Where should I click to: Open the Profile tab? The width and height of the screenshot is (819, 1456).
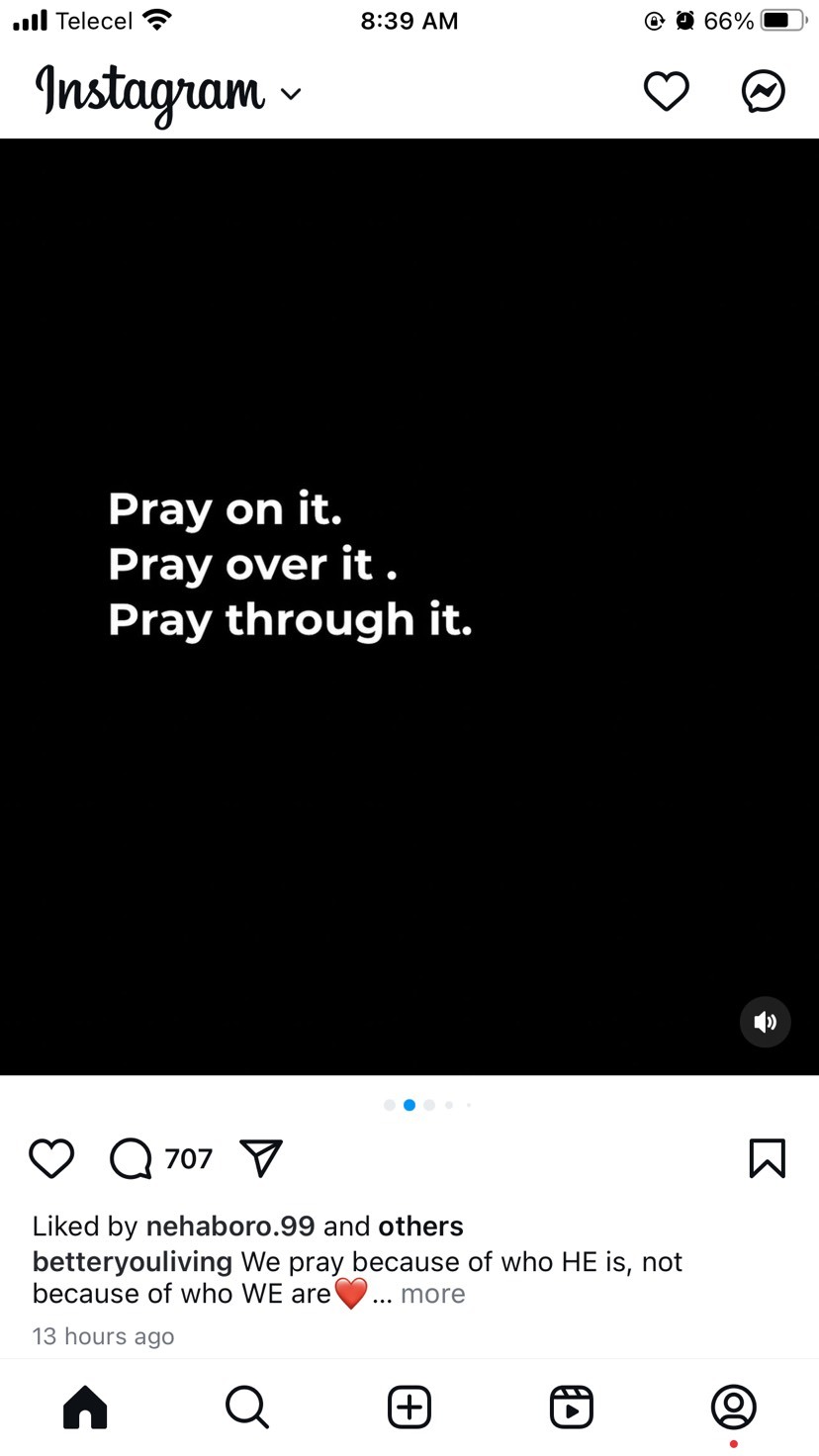734,1407
